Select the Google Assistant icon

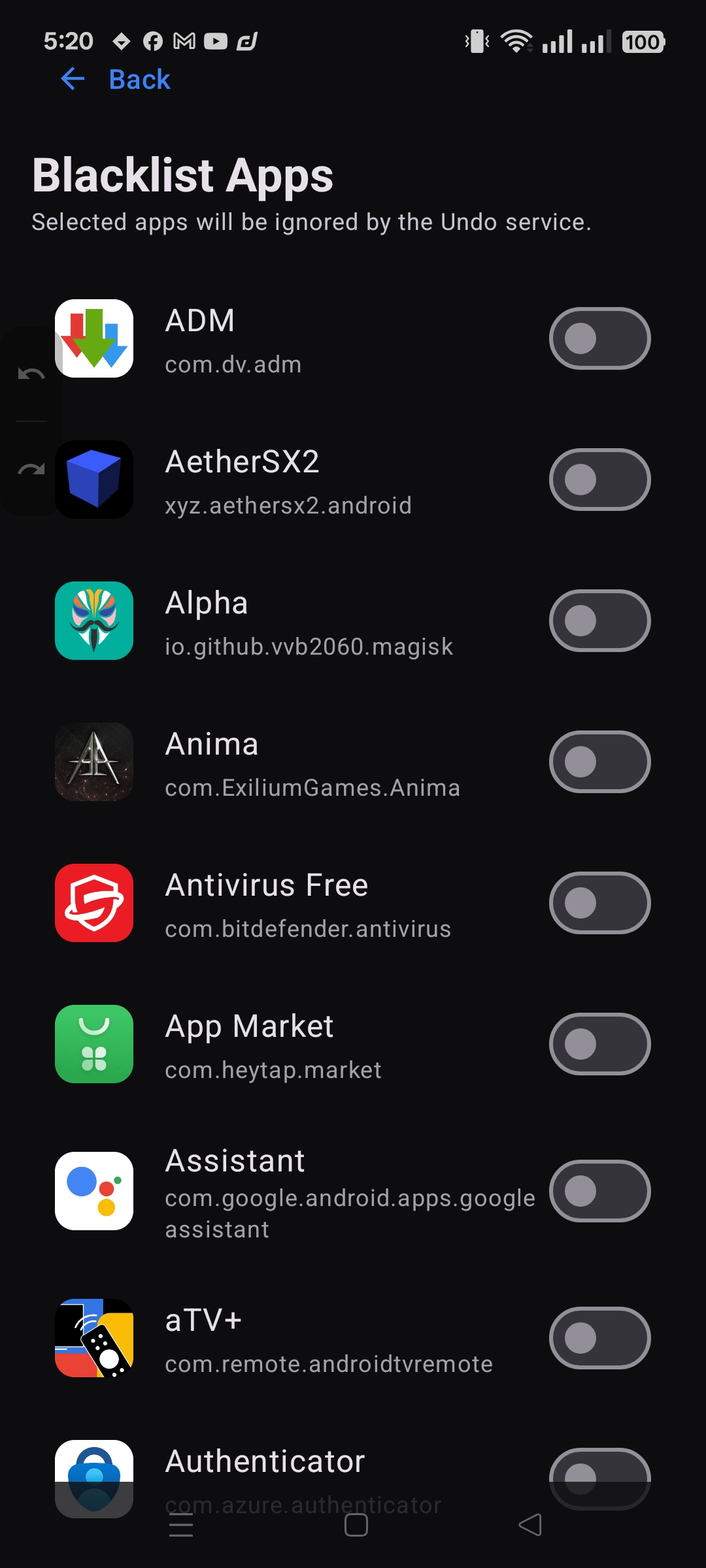tap(94, 1191)
